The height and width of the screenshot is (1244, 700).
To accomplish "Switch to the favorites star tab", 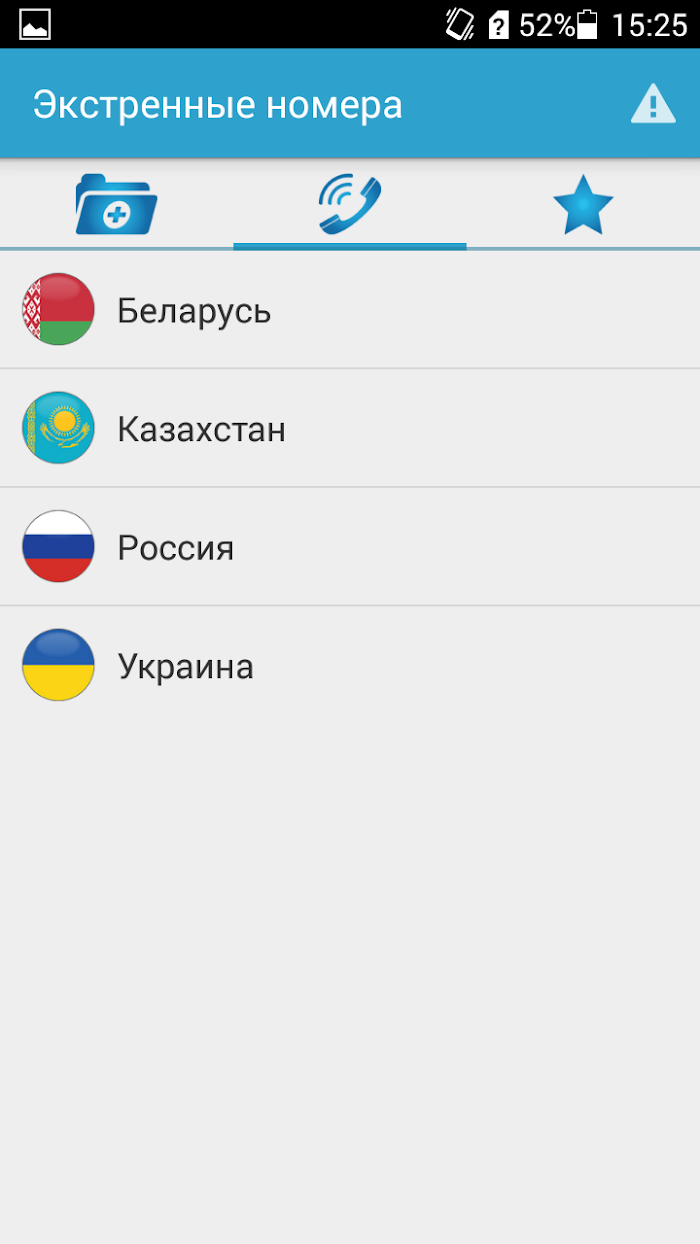I will [583, 205].
